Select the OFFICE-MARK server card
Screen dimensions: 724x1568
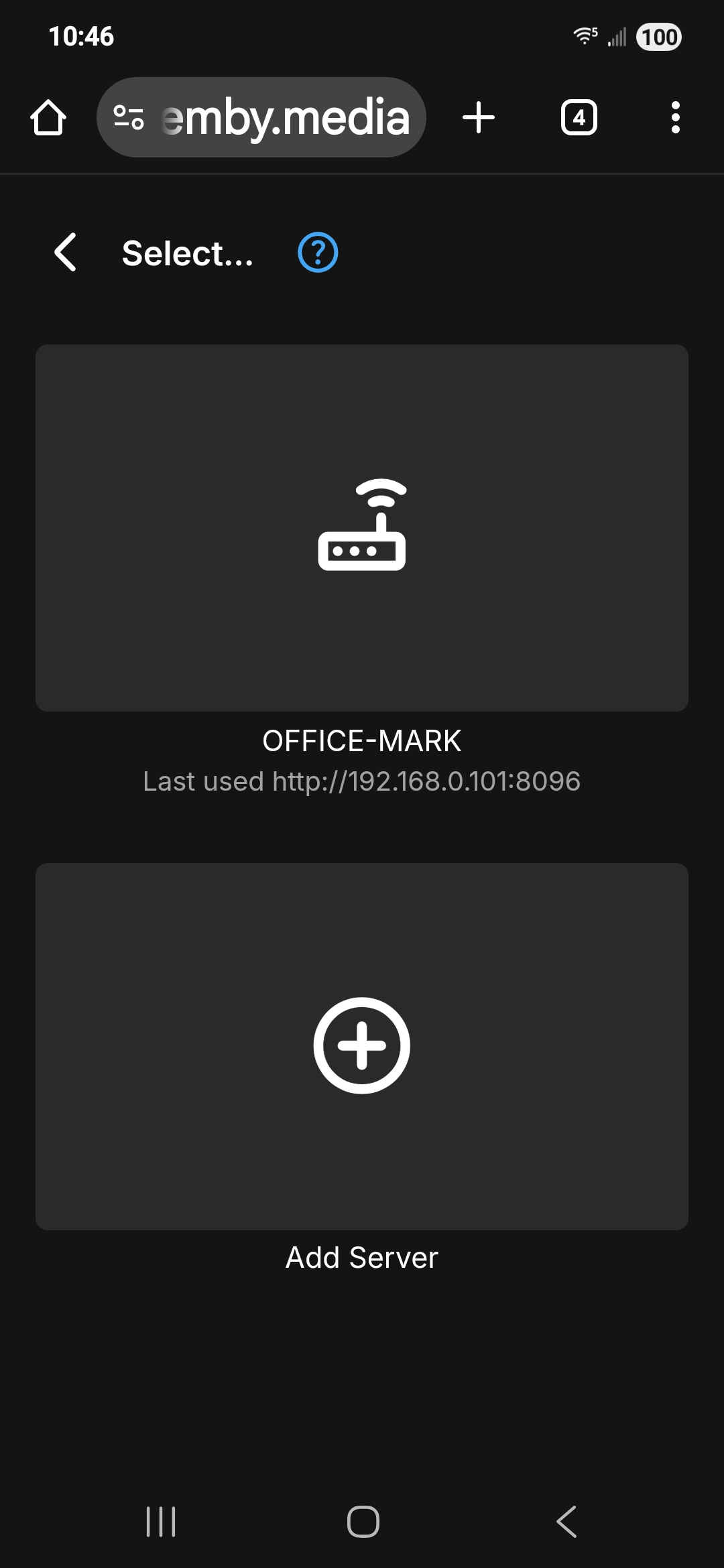pyautogui.click(x=362, y=528)
